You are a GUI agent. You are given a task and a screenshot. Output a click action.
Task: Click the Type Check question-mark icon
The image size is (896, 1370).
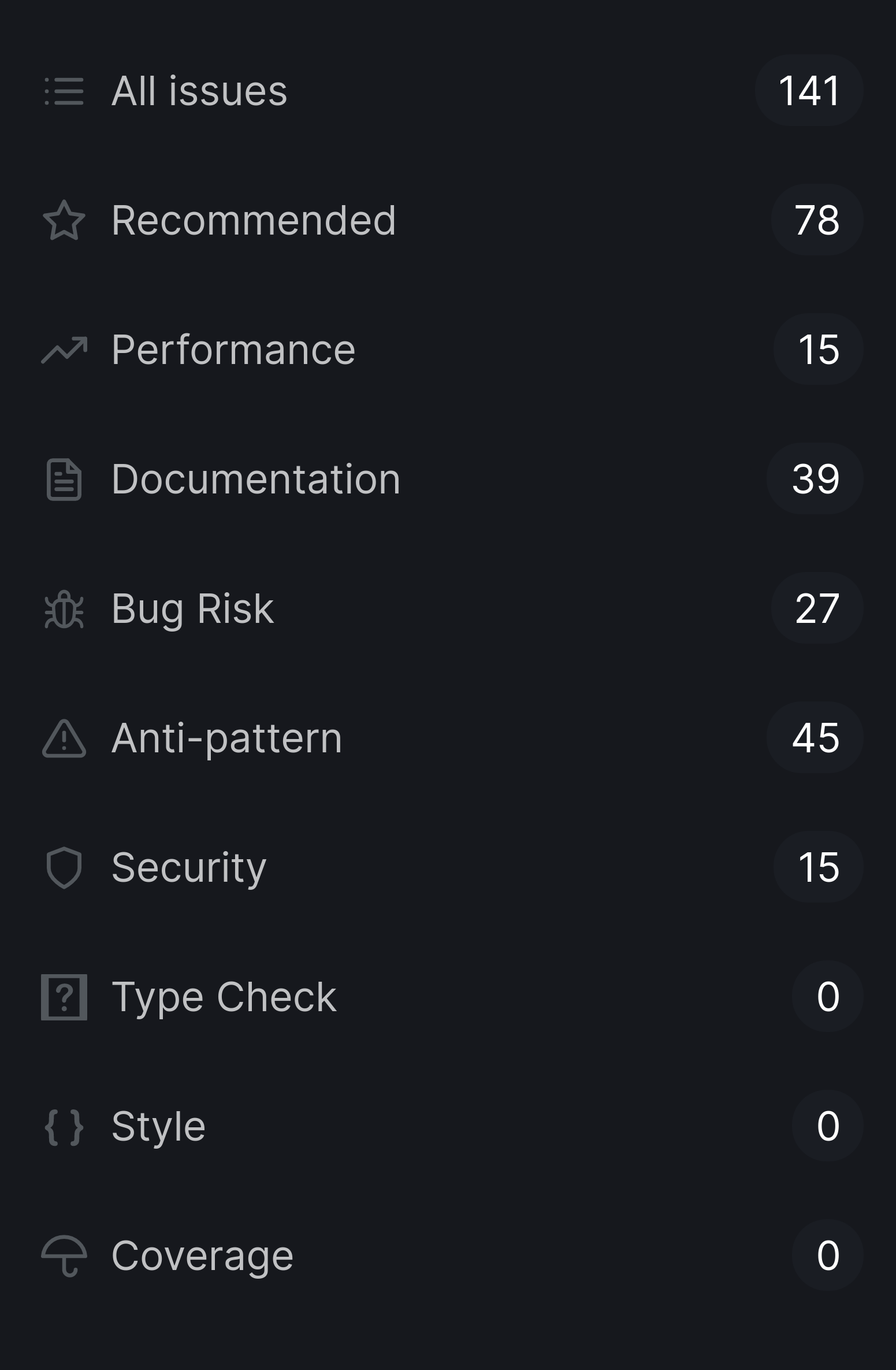click(x=62, y=997)
